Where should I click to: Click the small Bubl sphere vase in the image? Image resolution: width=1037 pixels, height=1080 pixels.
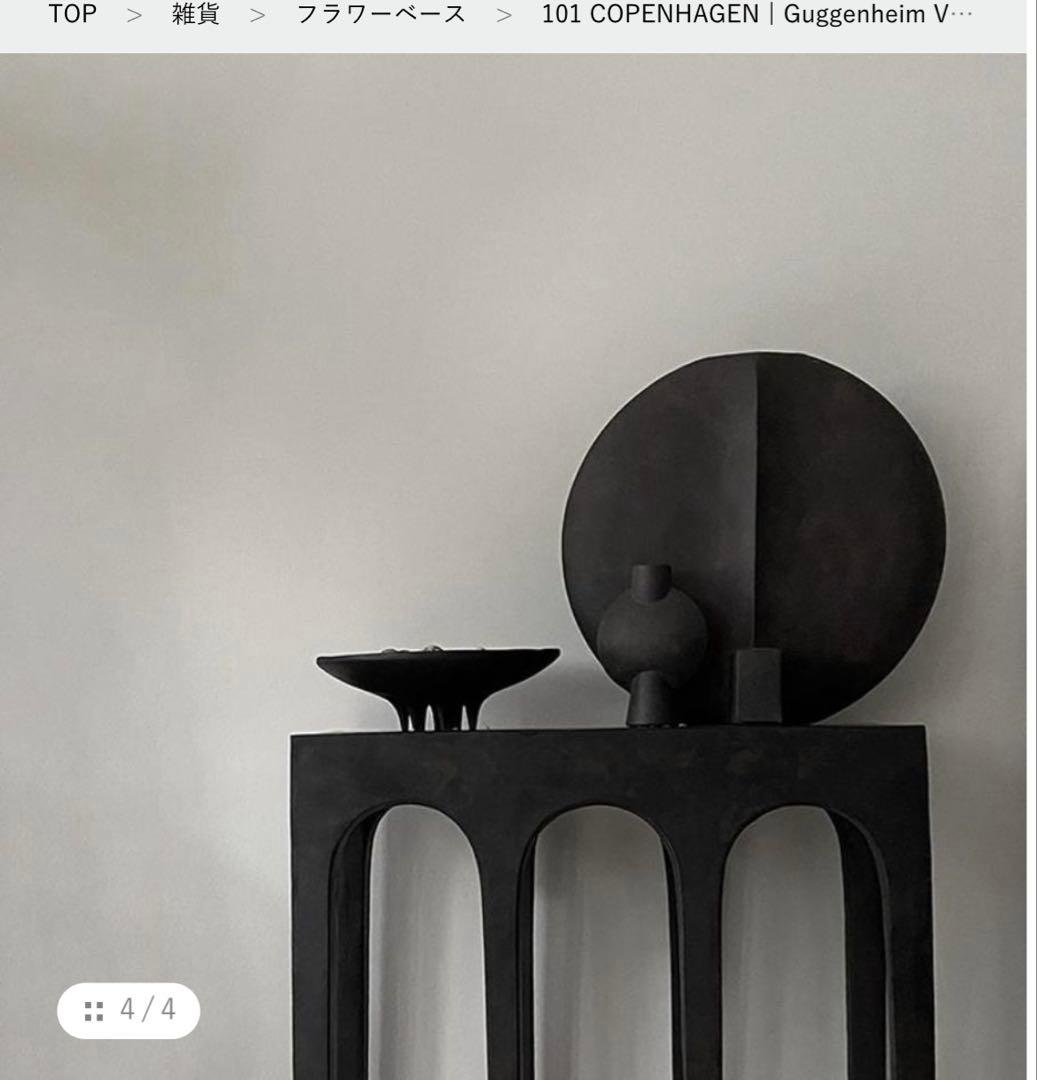point(655,630)
